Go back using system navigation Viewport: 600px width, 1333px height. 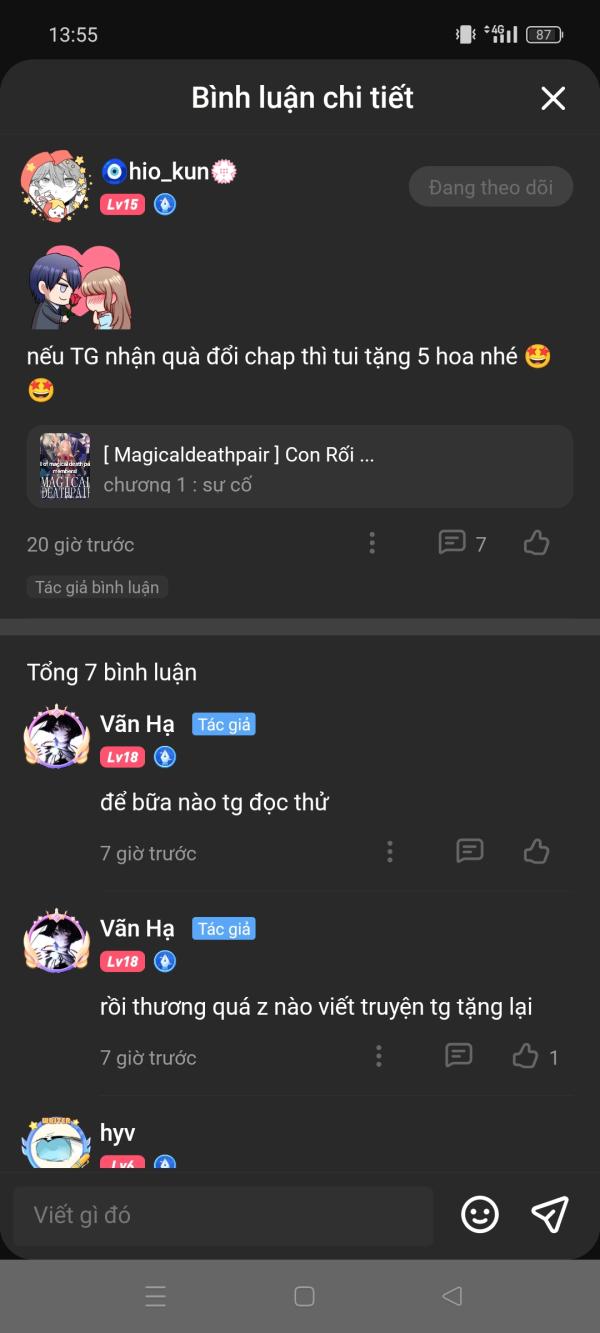tap(452, 1297)
